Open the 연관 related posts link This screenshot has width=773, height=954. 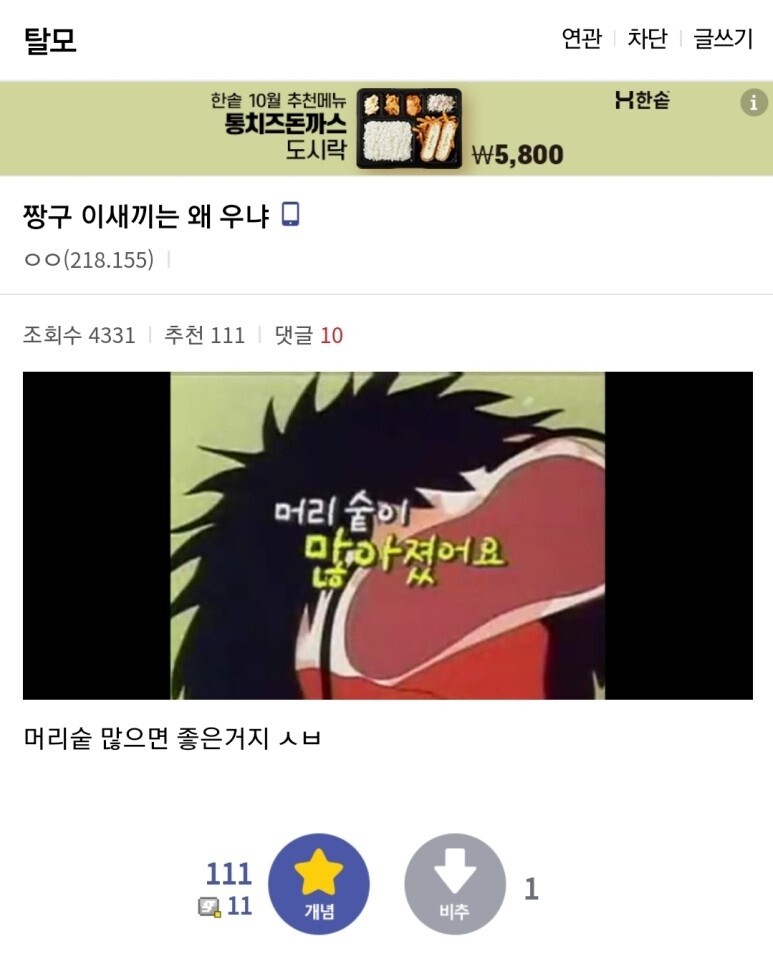(581, 39)
